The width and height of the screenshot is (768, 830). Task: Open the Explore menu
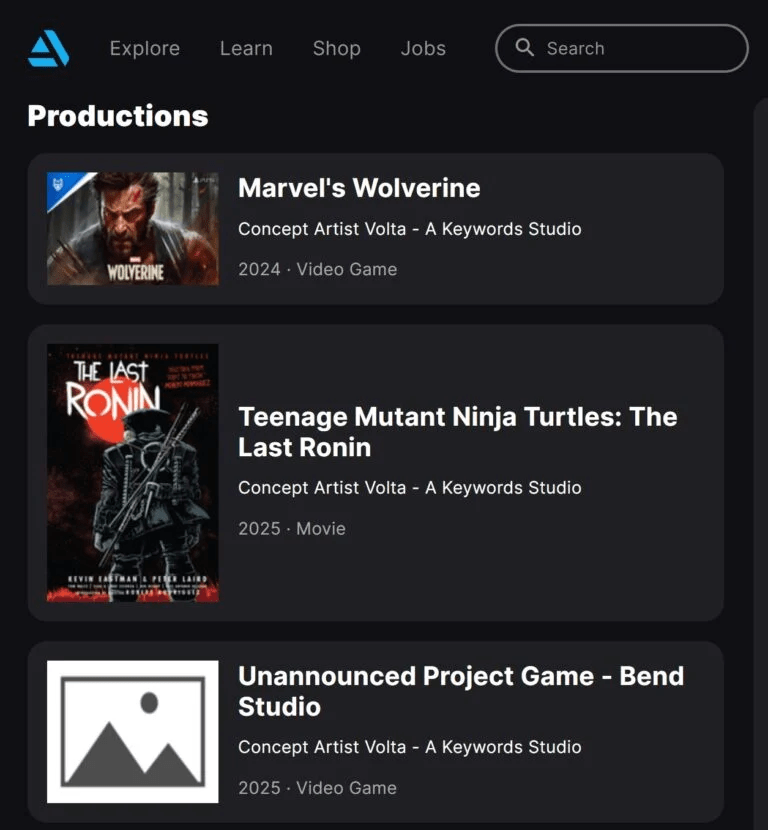pos(144,48)
